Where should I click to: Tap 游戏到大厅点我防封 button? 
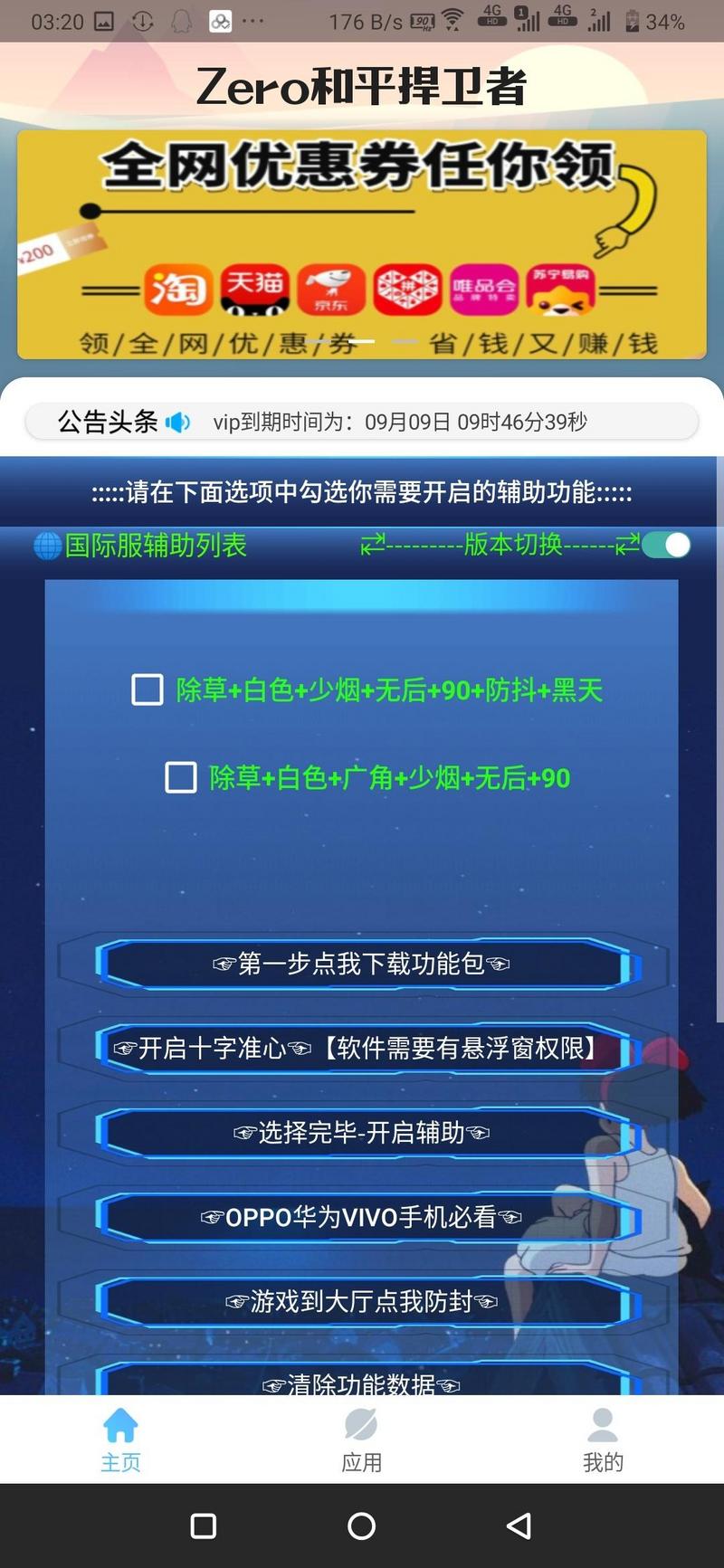tap(362, 1301)
